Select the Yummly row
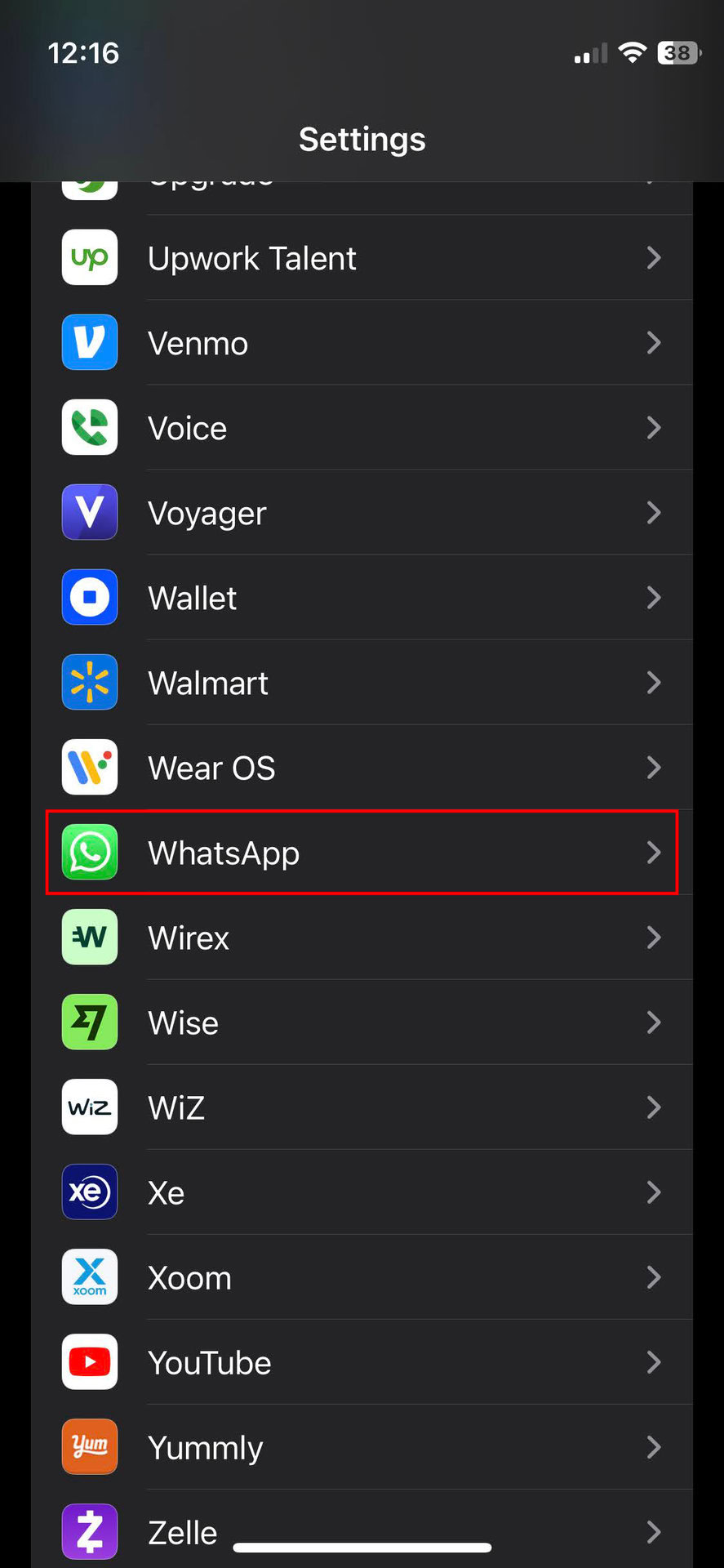The height and width of the screenshot is (1568, 724). [x=362, y=1447]
